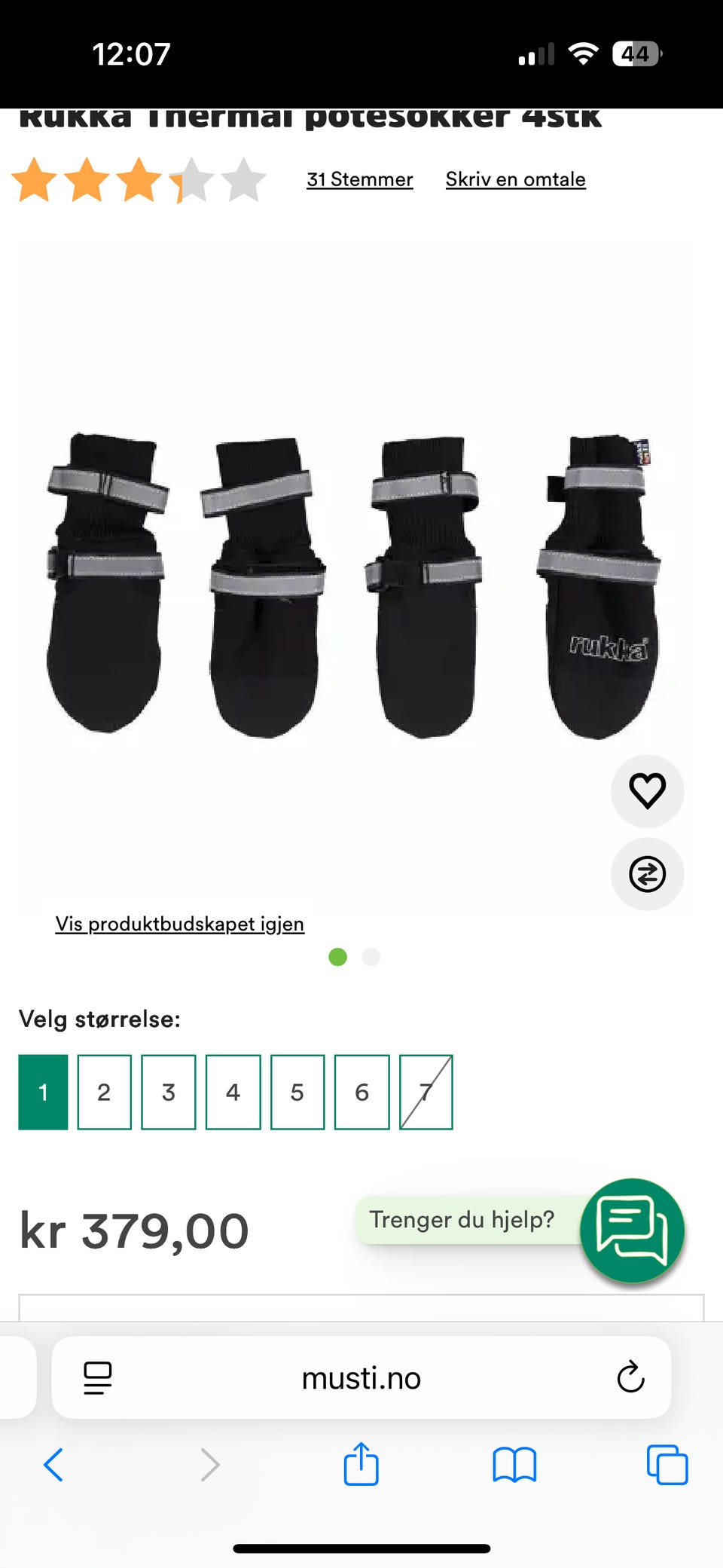Screen dimensions: 723x1568
Task: Open the compare products icon
Action: point(646,874)
